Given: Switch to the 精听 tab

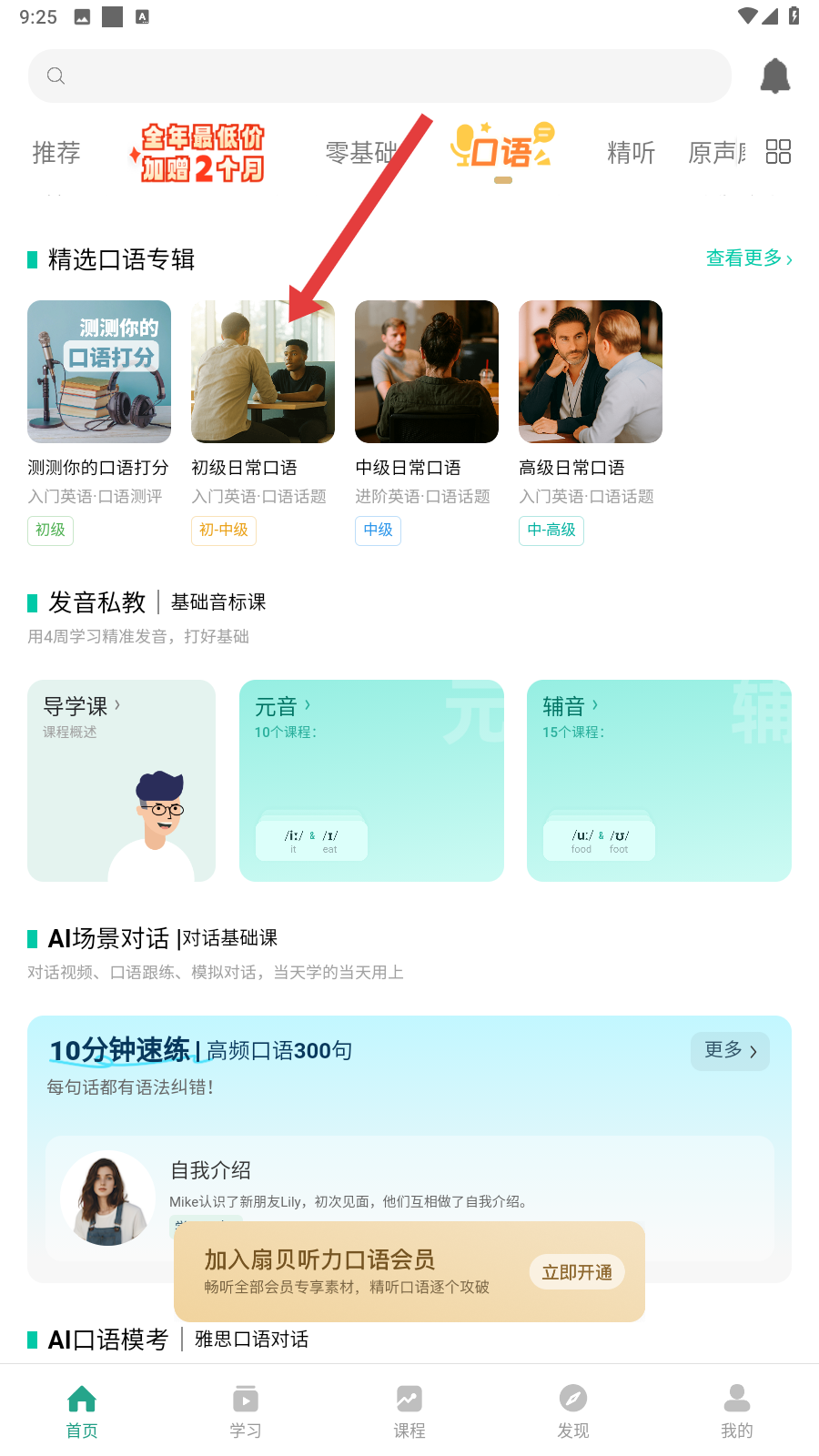Looking at the screenshot, I should [x=631, y=153].
